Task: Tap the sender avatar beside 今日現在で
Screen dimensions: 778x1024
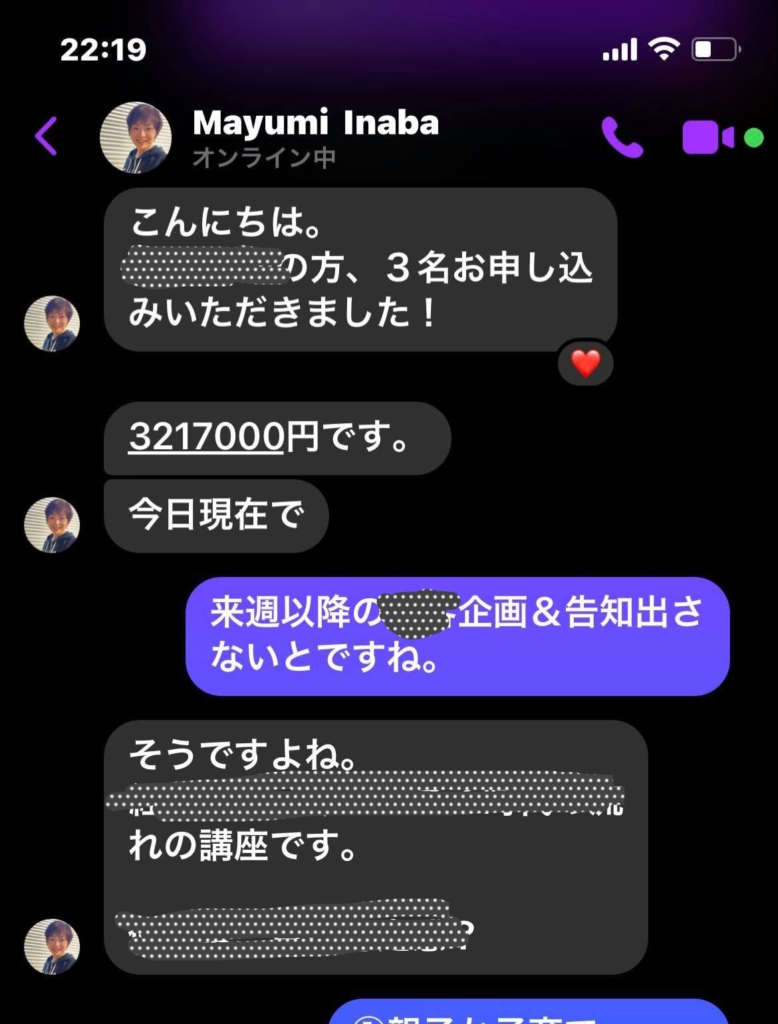Action: coord(52,525)
